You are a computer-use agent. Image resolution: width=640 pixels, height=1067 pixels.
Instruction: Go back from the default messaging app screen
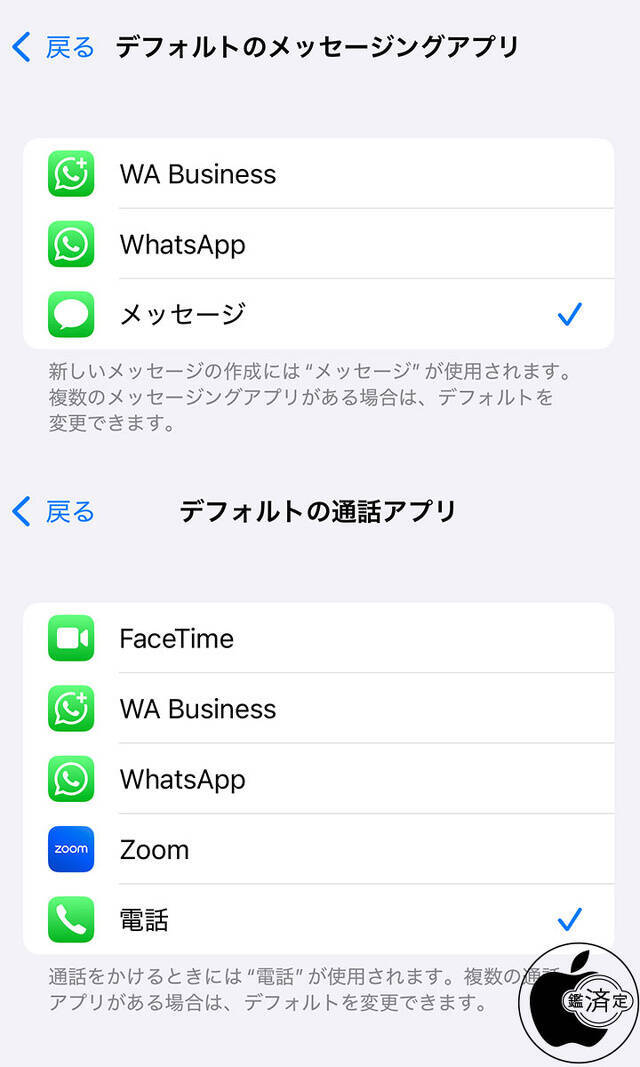point(53,47)
